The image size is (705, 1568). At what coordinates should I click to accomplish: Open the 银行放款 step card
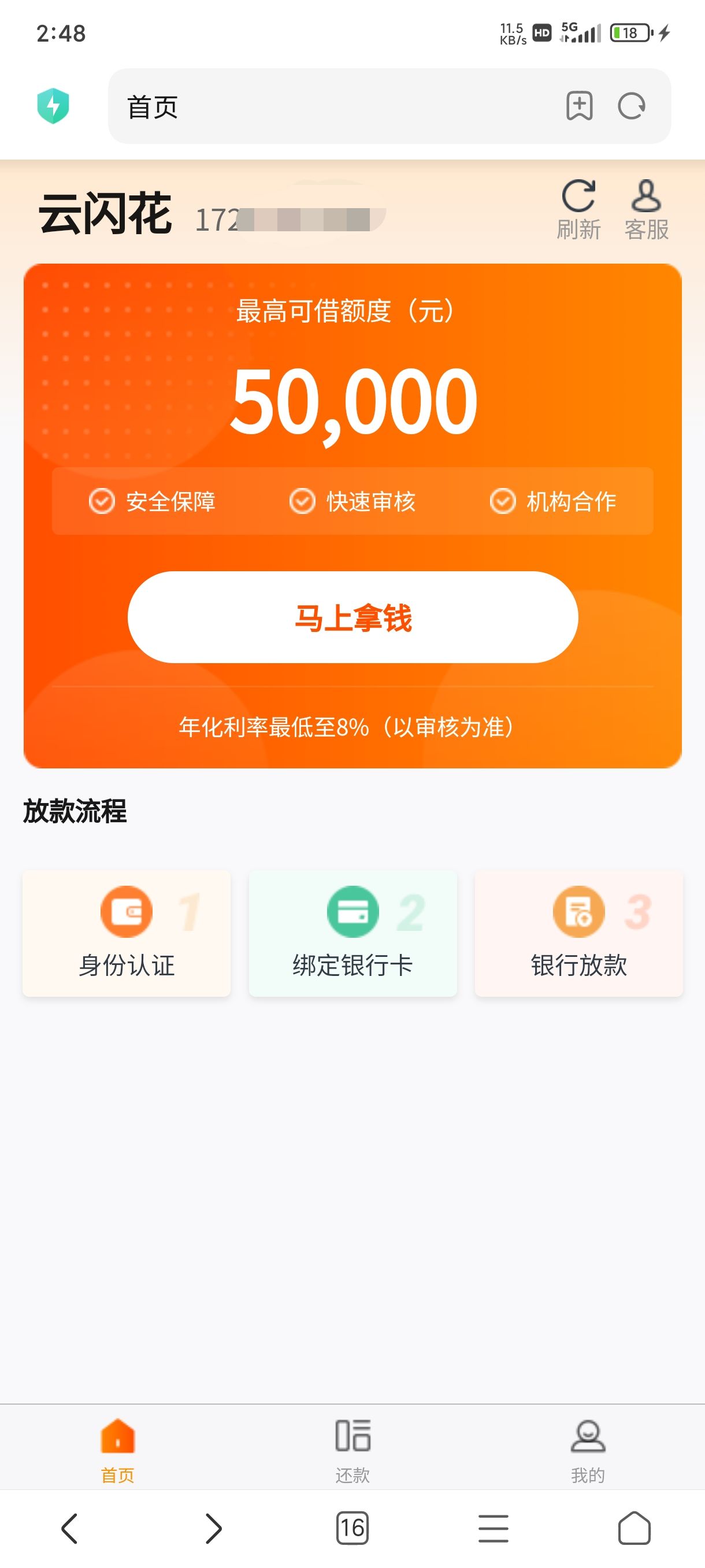(578, 933)
